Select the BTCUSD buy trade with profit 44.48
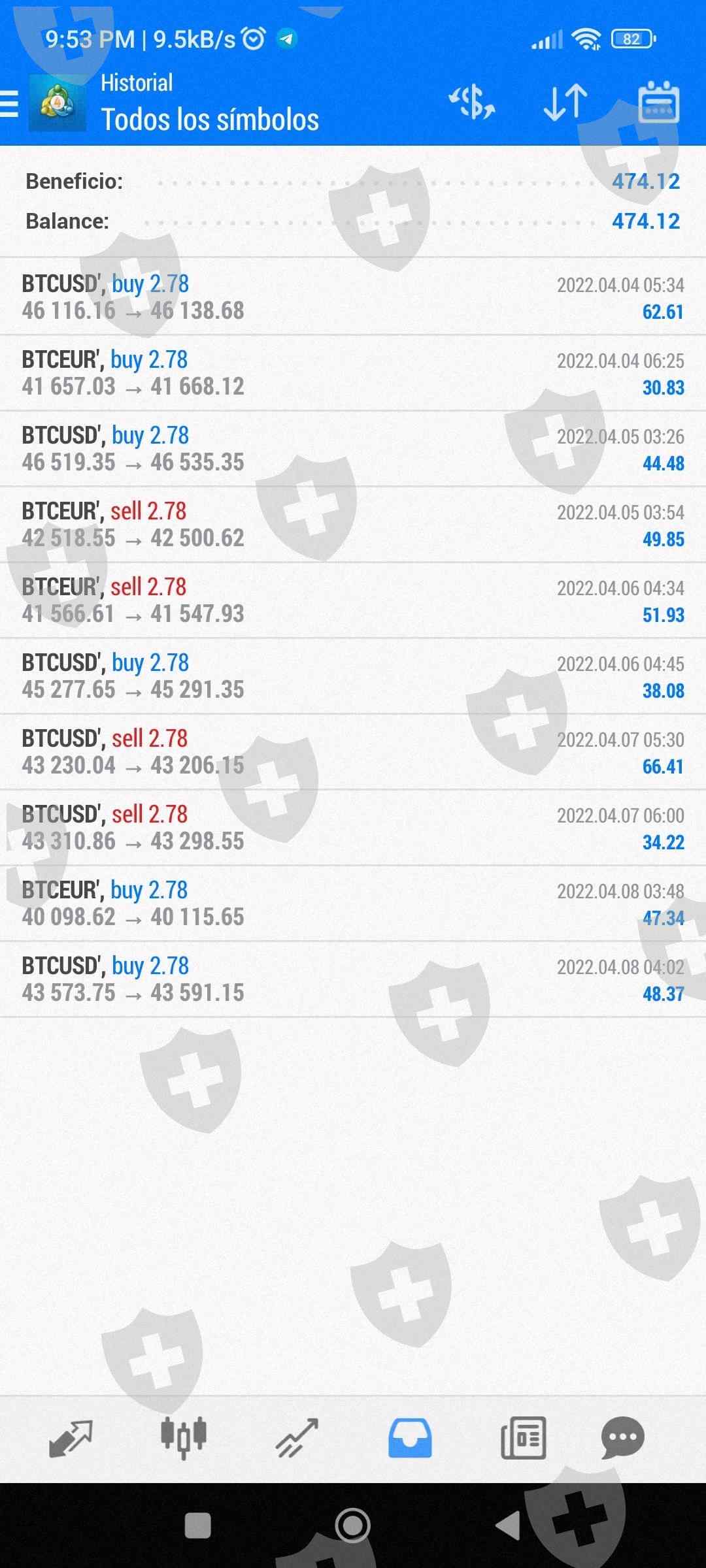Image resolution: width=706 pixels, height=1568 pixels. coord(353,449)
